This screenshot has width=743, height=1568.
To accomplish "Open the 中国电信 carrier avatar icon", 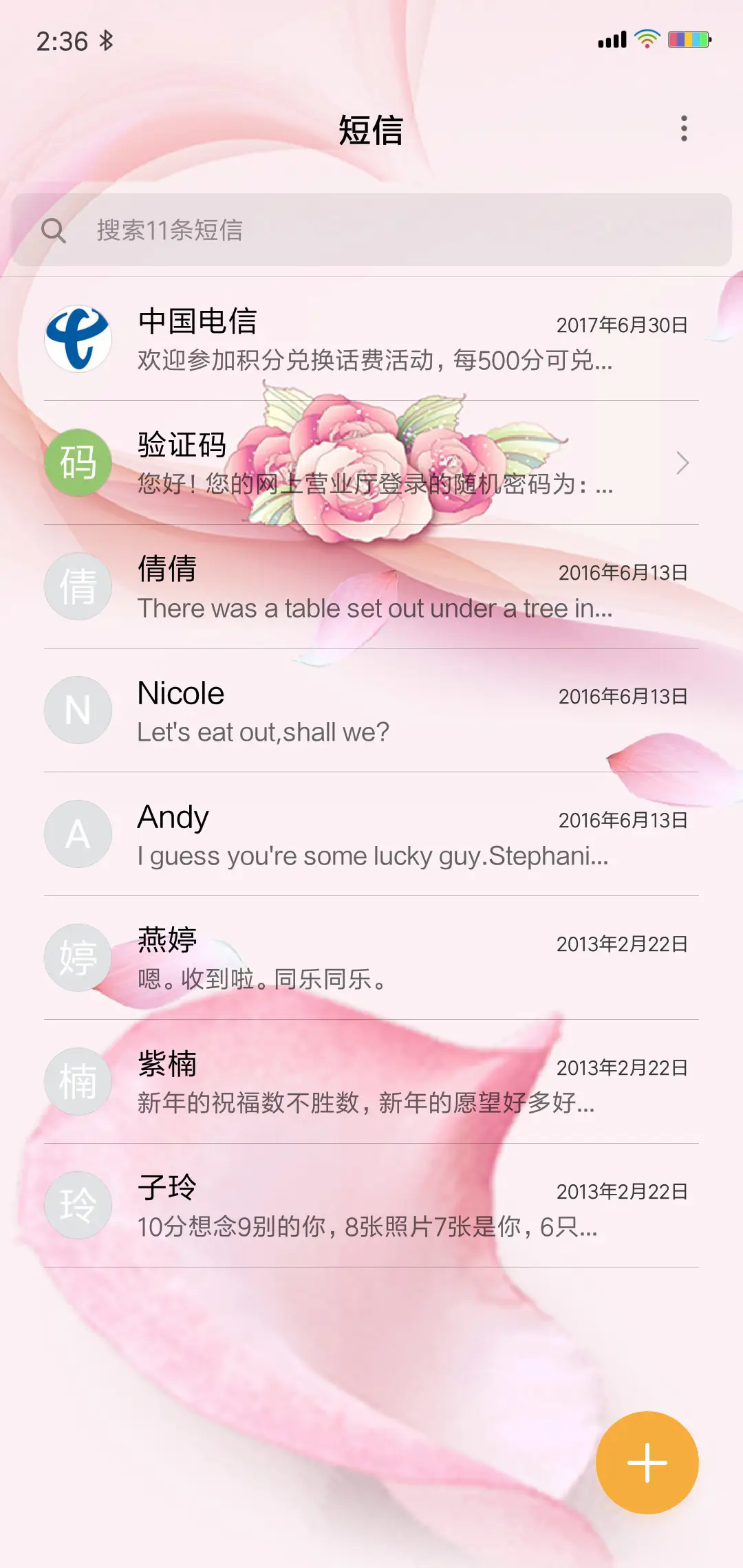I will click(x=78, y=338).
